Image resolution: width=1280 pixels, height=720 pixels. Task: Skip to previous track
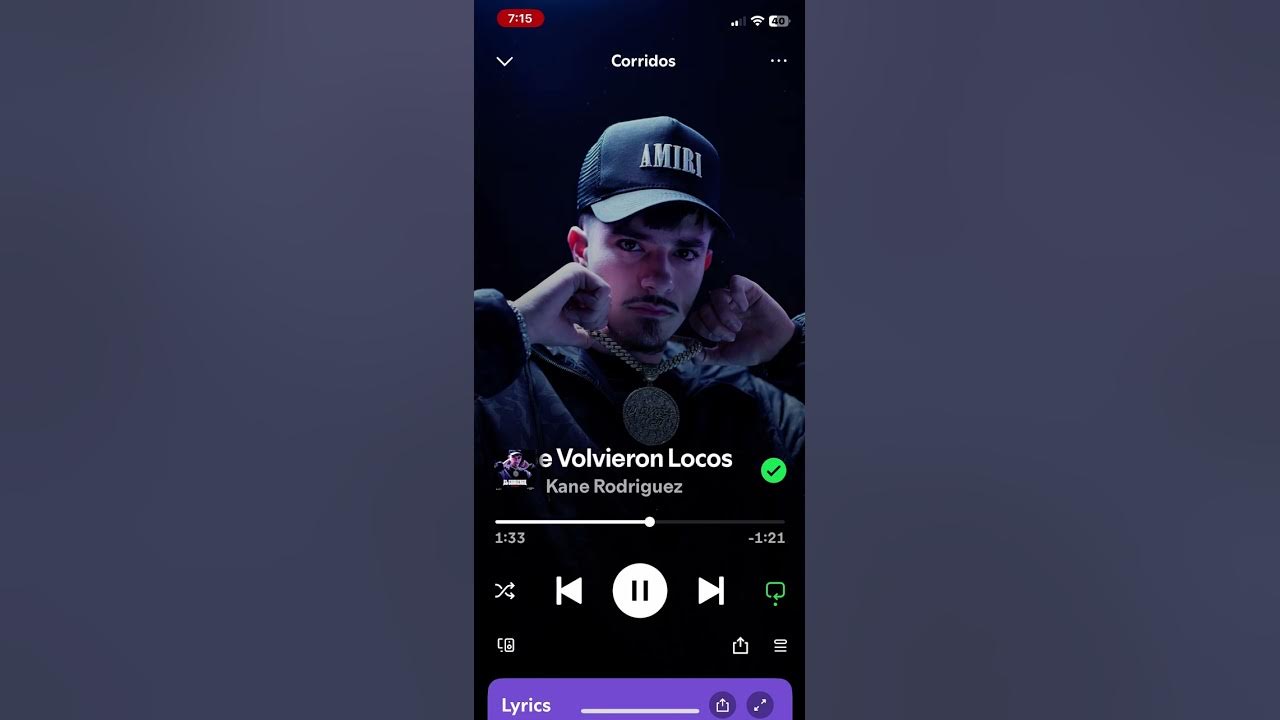[x=569, y=591]
